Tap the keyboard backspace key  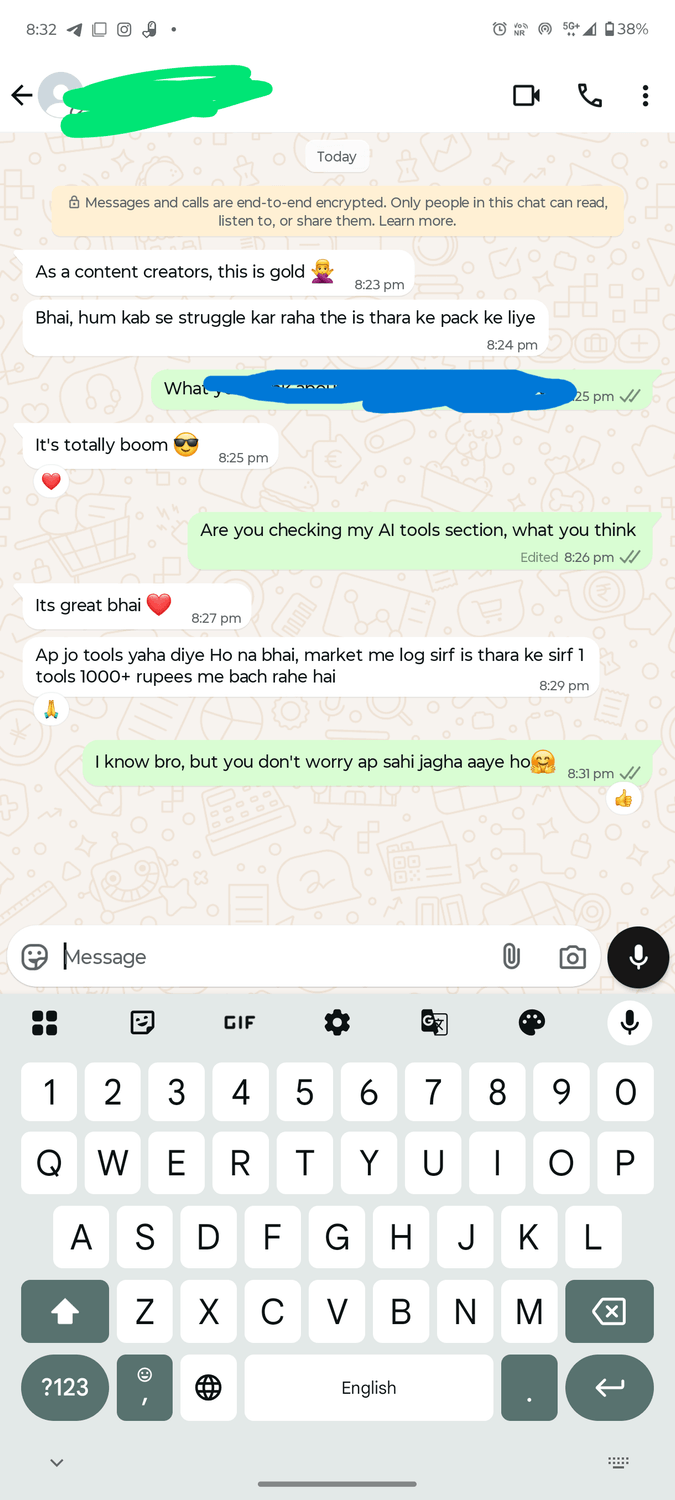tap(609, 1311)
